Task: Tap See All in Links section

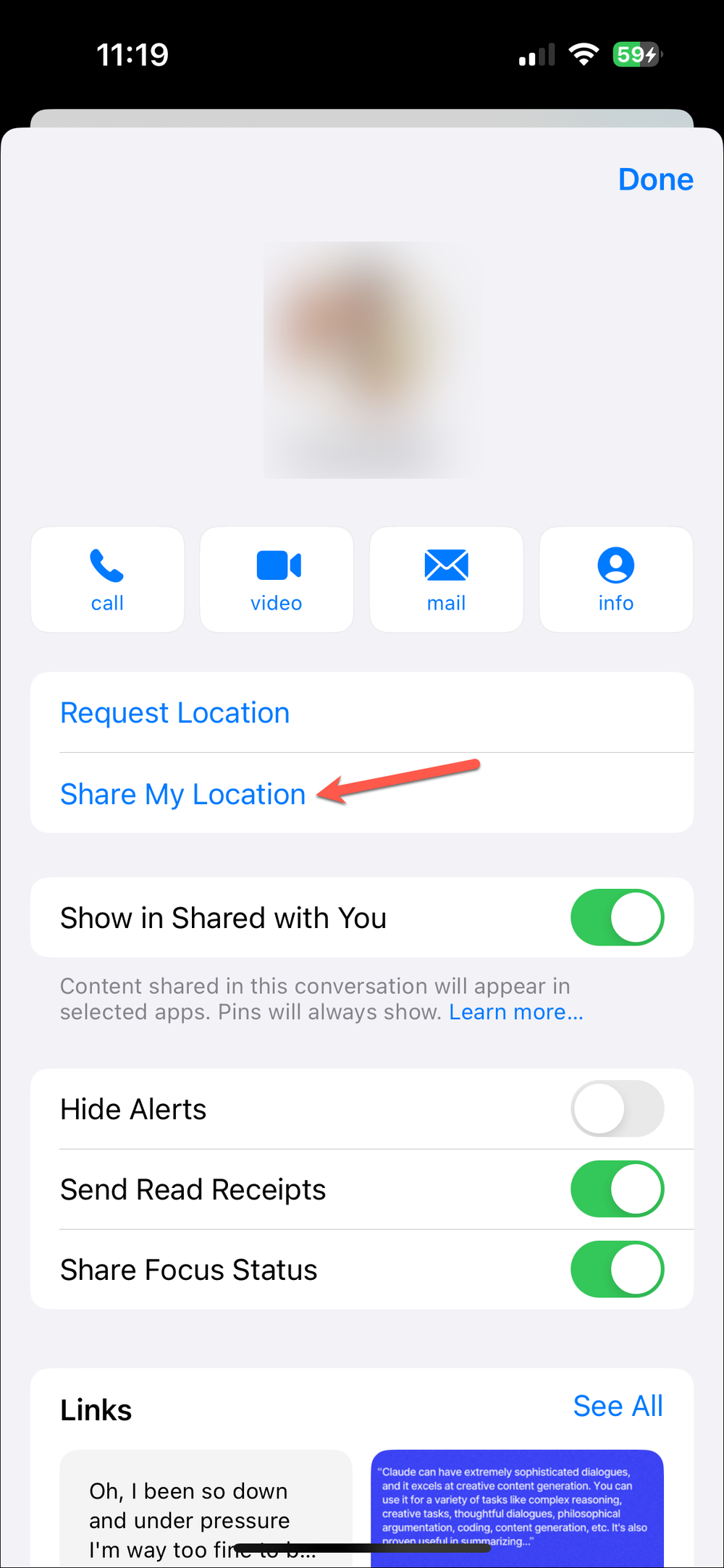Action: (618, 1405)
